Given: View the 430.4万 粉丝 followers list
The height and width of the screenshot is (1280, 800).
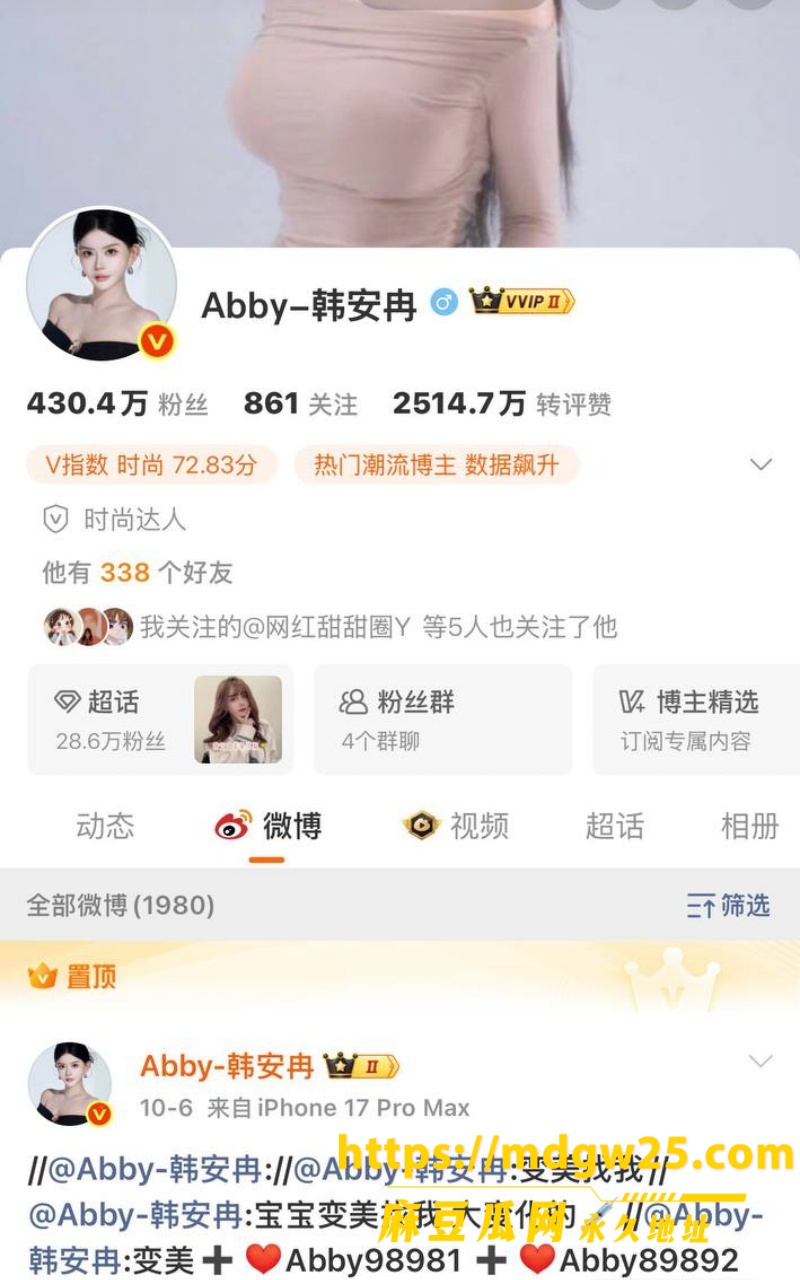Looking at the screenshot, I should [x=117, y=403].
